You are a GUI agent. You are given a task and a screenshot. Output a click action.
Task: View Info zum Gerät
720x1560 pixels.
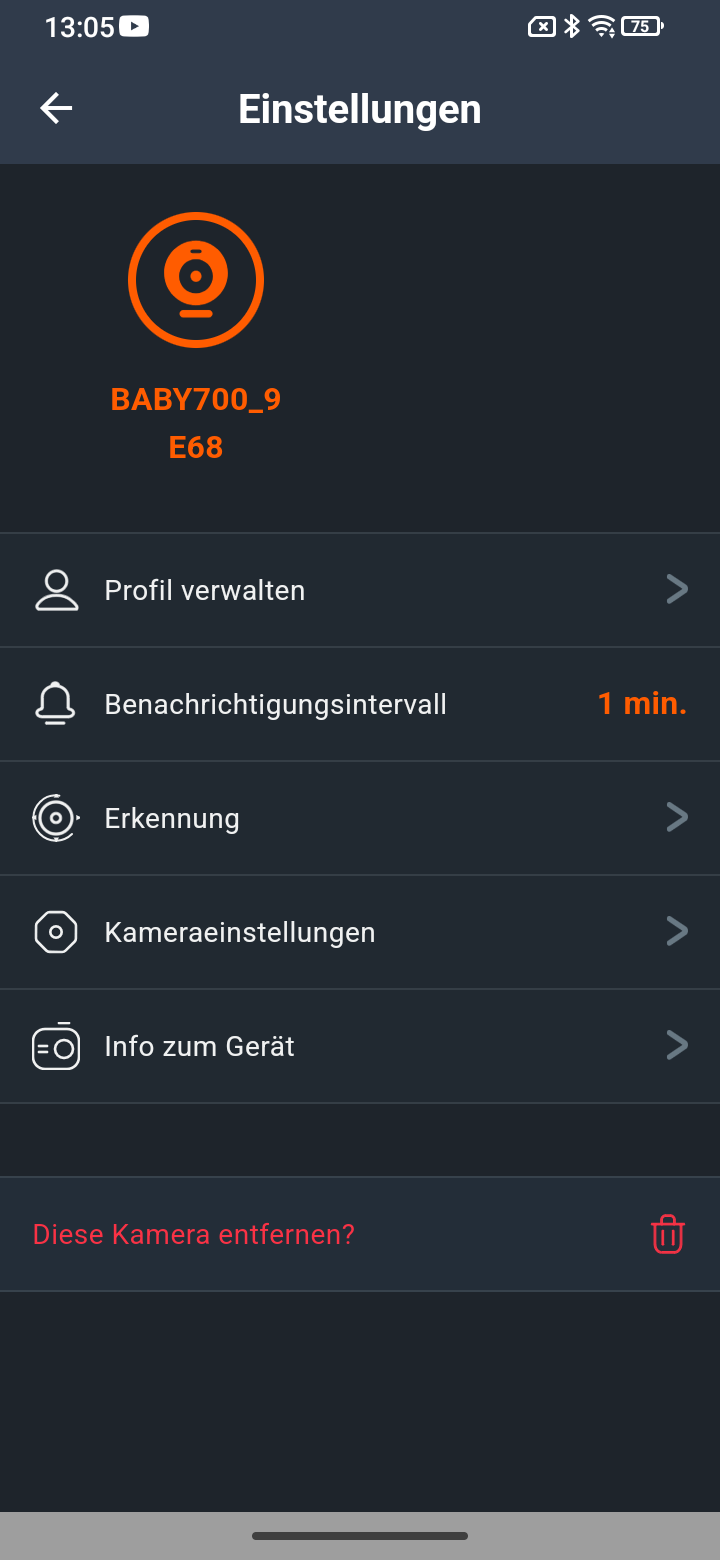tap(360, 1046)
